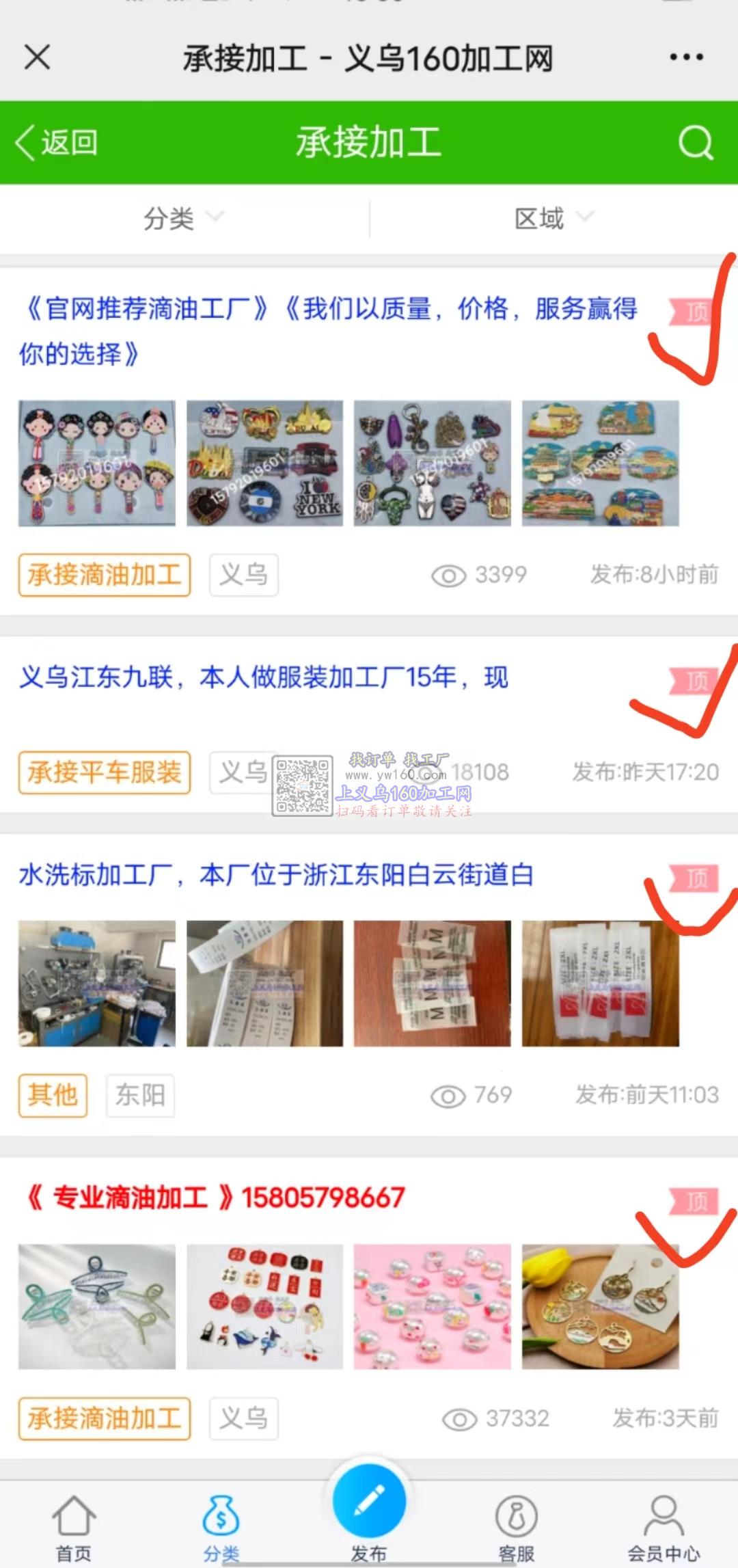View the hair claw clip photo

[x=96, y=1307]
